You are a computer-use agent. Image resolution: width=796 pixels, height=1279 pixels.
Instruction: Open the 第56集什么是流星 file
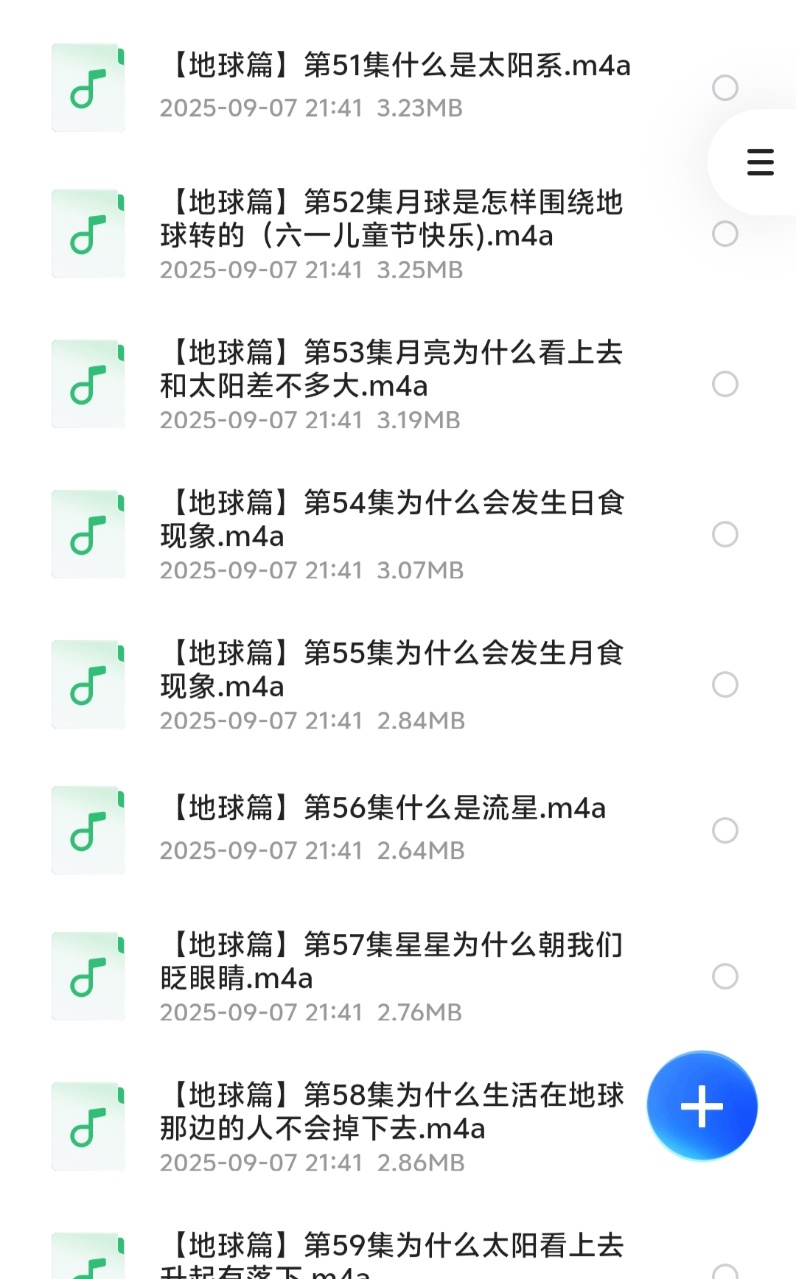point(384,808)
